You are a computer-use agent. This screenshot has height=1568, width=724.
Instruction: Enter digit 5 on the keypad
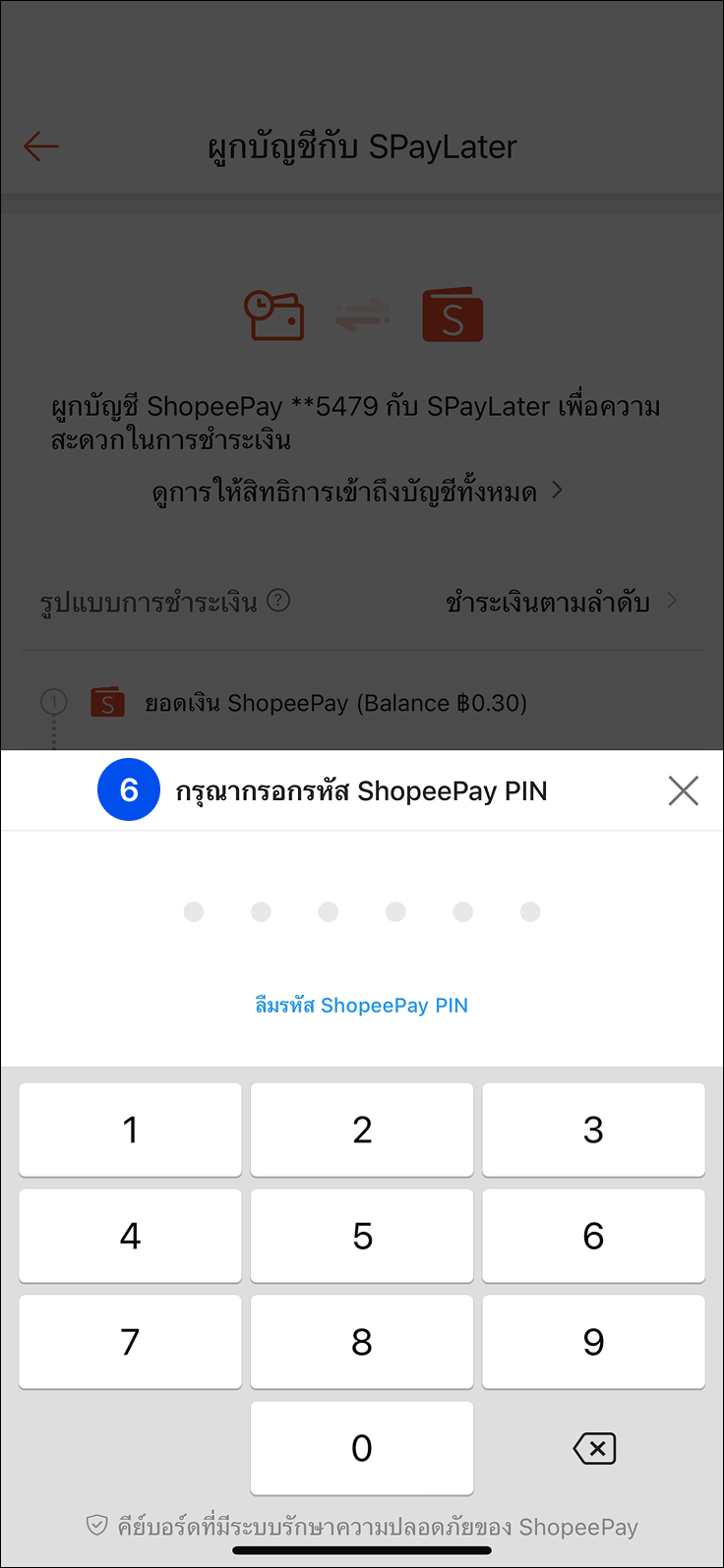tap(362, 1236)
